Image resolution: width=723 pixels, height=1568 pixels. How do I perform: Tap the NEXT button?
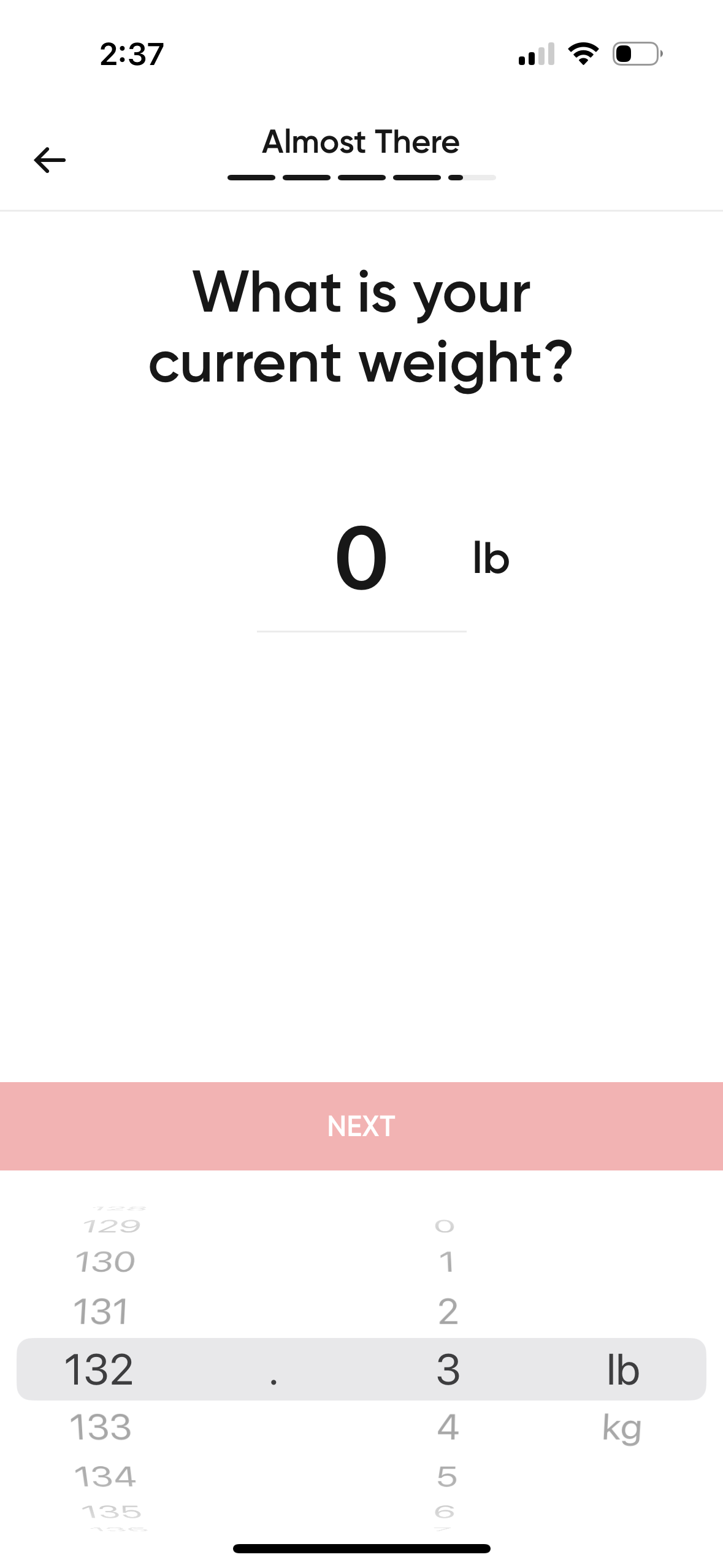[361, 1126]
